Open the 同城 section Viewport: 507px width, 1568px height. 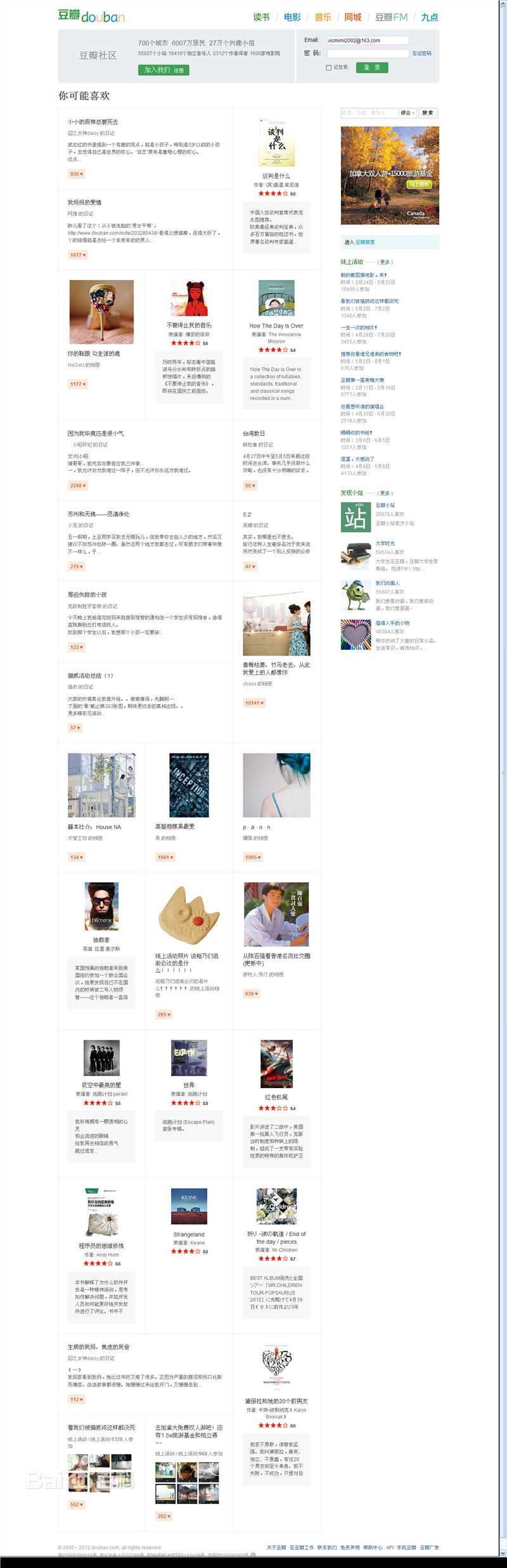(x=353, y=17)
